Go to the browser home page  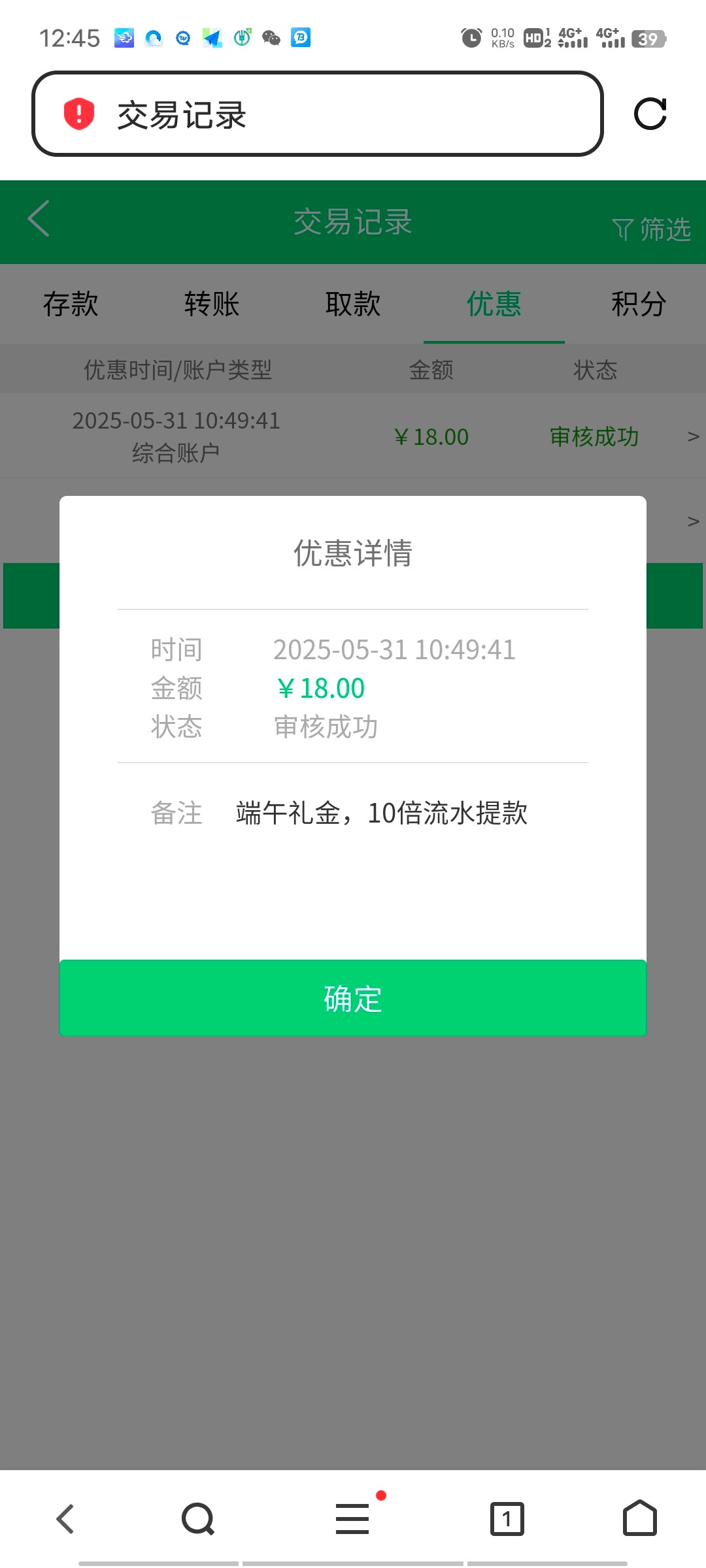[x=639, y=1518]
